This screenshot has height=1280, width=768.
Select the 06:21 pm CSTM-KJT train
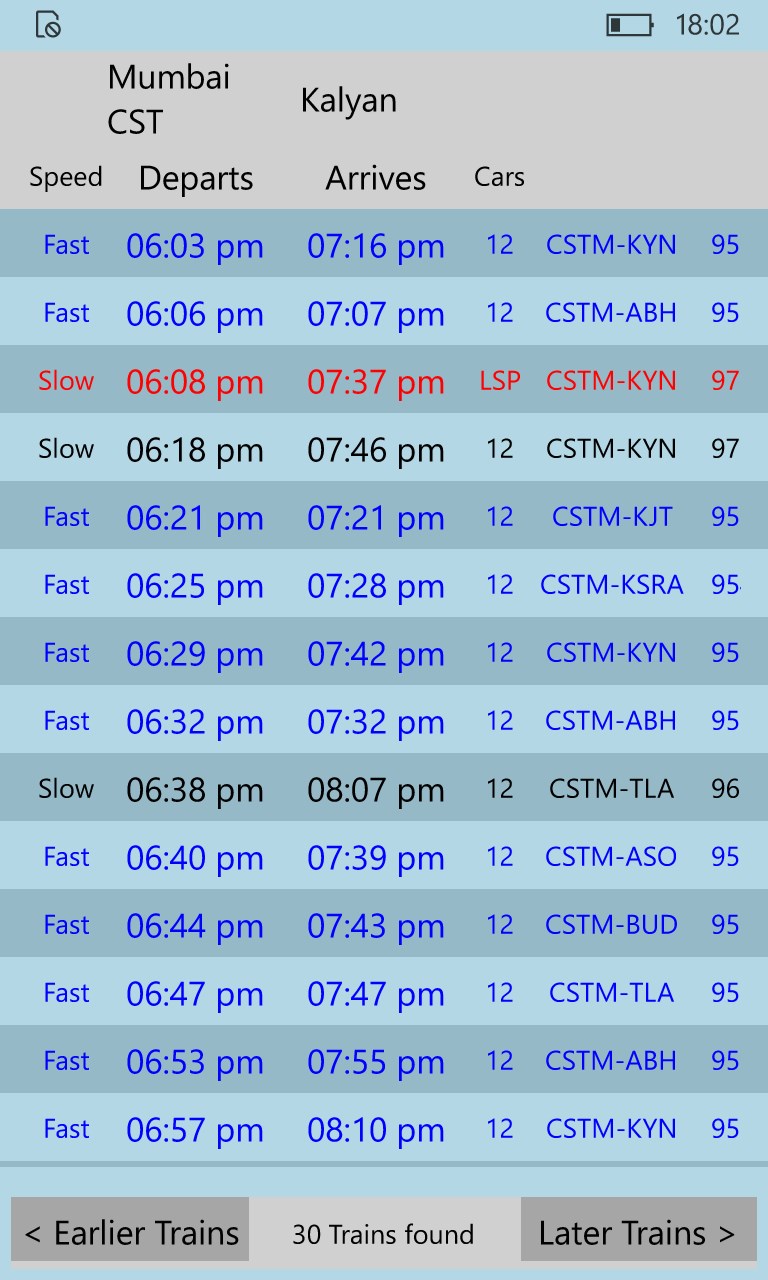point(384,517)
